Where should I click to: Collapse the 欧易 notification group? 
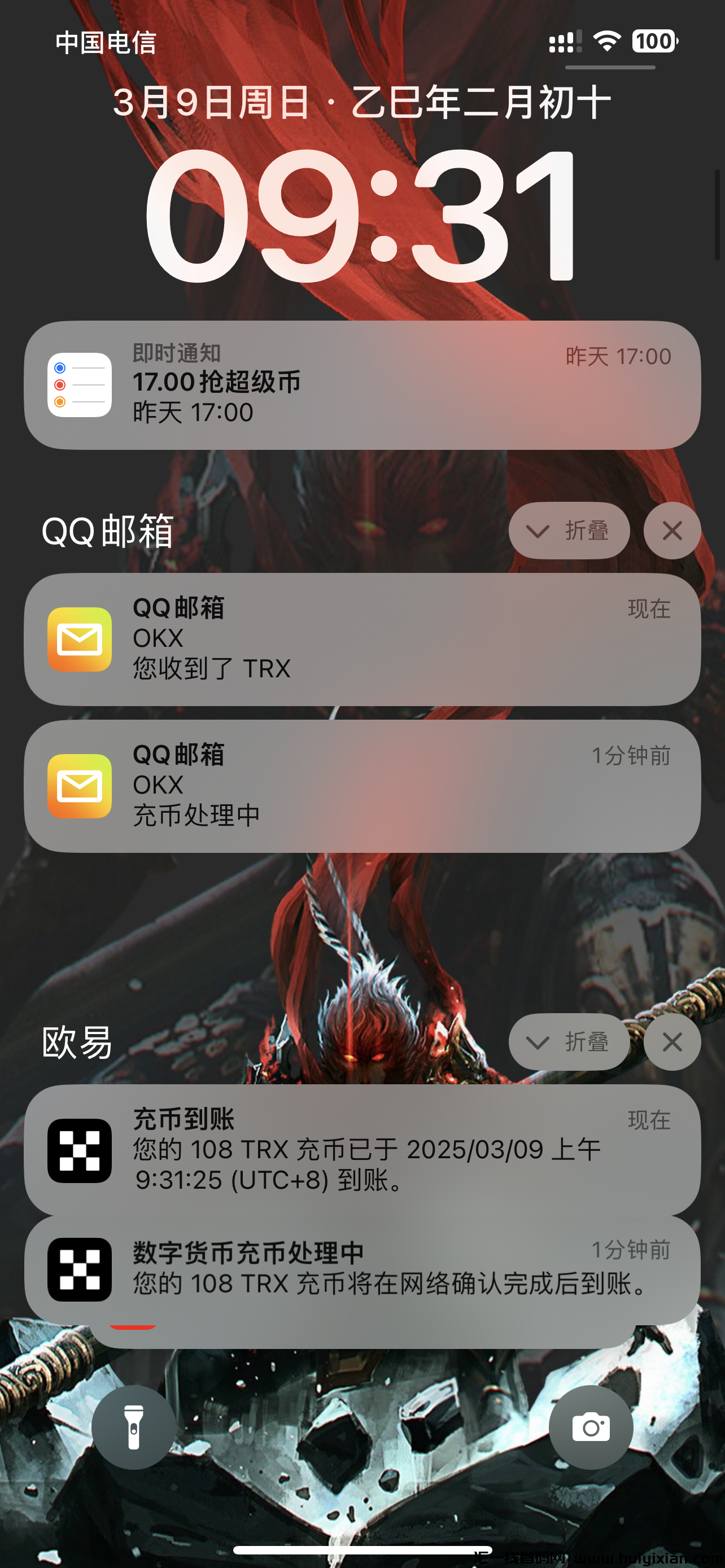pos(569,1041)
